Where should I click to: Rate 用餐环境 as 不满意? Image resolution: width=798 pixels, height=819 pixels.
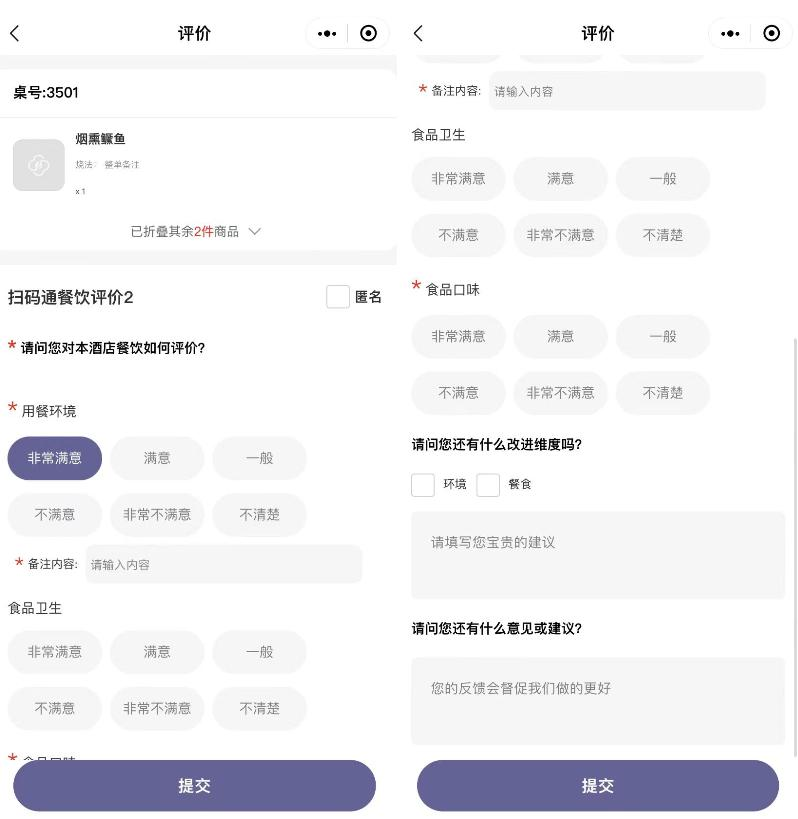(x=55, y=514)
